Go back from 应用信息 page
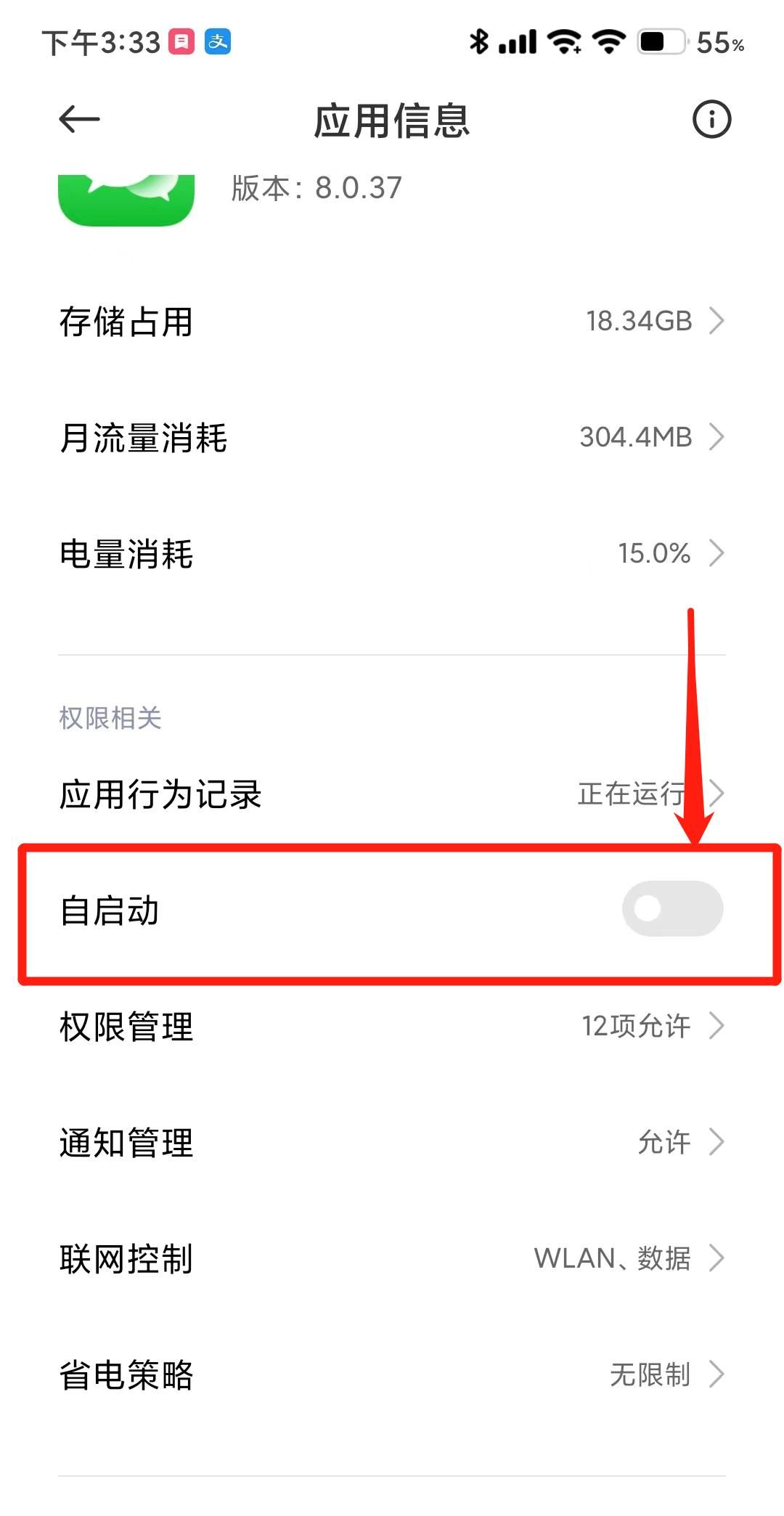The height and width of the screenshot is (1516, 784). tap(79, 120)
